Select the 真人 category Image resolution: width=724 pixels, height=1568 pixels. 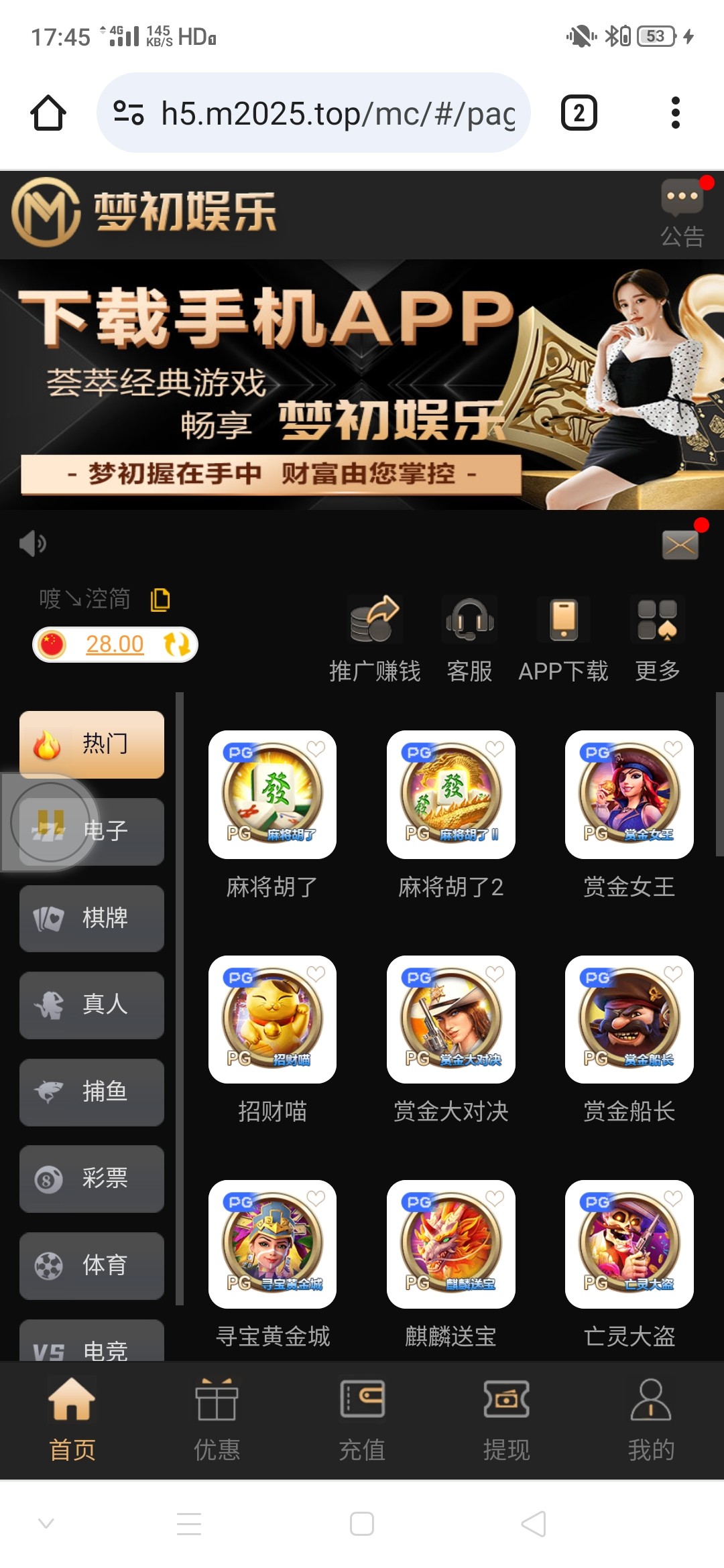[x=92, y=1004]
